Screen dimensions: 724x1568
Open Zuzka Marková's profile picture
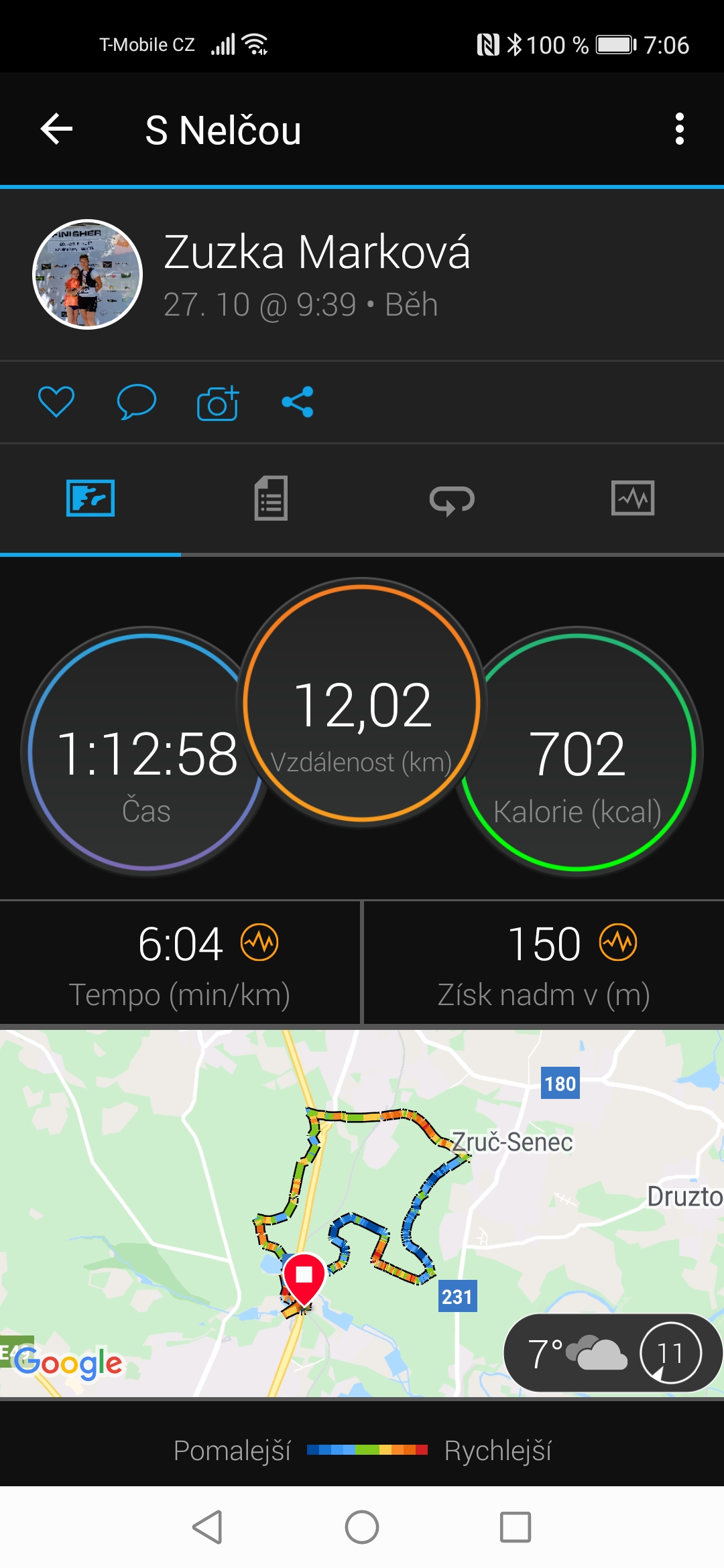88,275
